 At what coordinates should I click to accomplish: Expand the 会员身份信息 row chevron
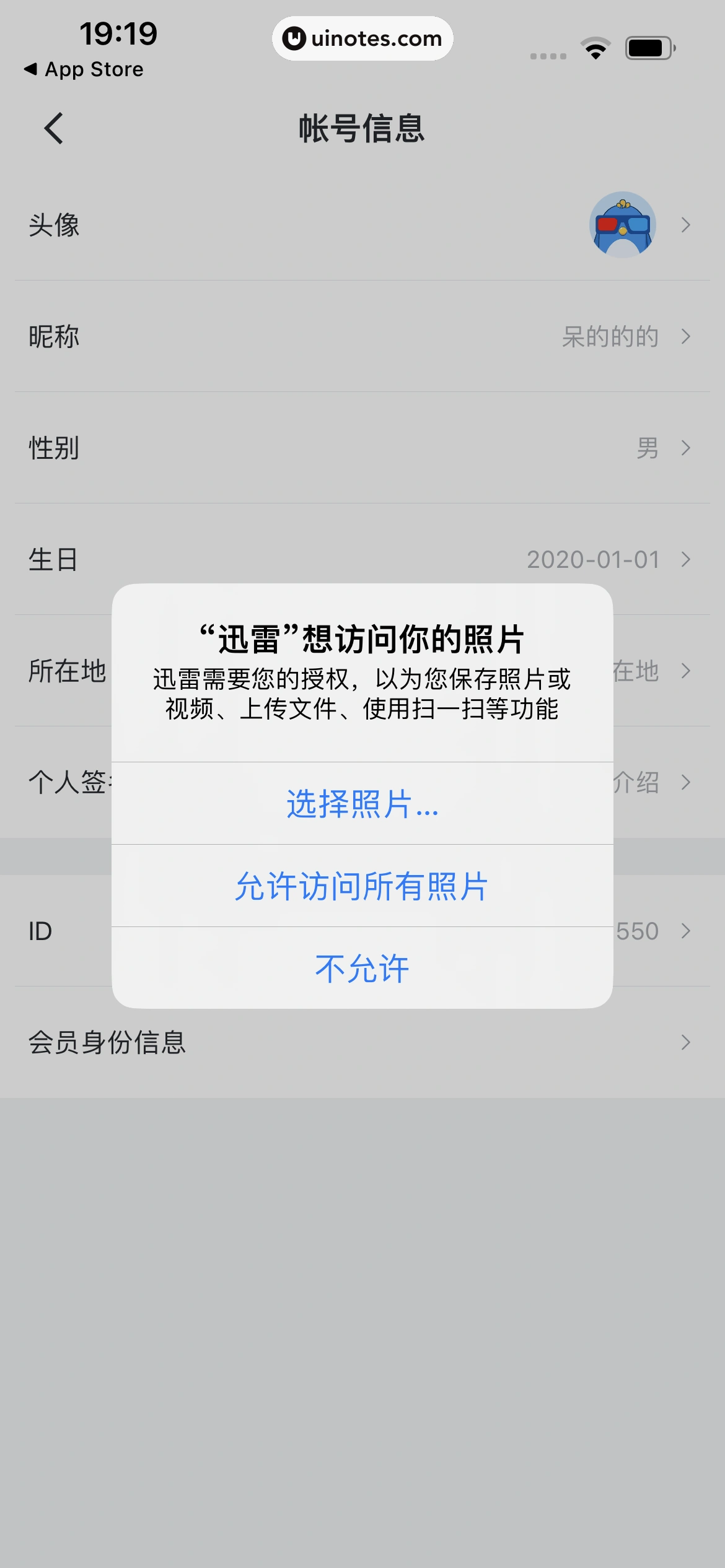pos(685,1043)
